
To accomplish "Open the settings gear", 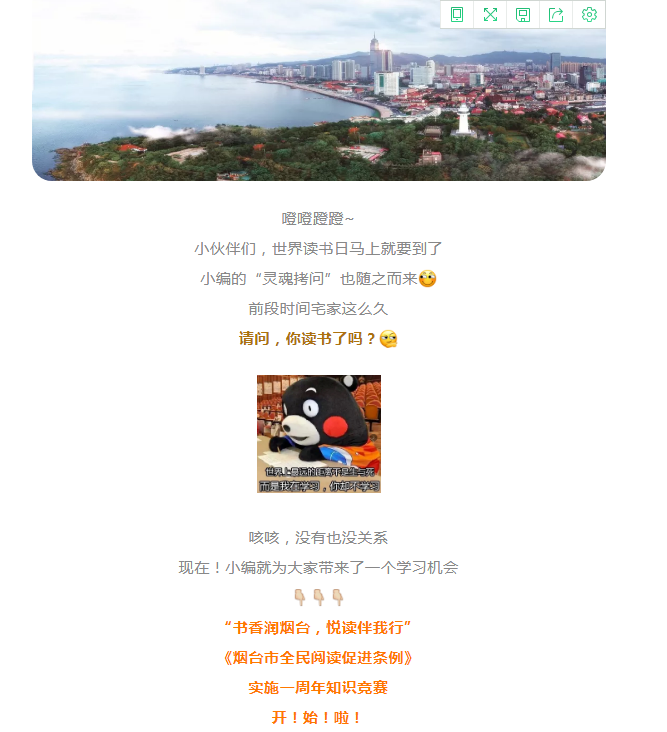I will pyautogui.click(x=589, y=14).
